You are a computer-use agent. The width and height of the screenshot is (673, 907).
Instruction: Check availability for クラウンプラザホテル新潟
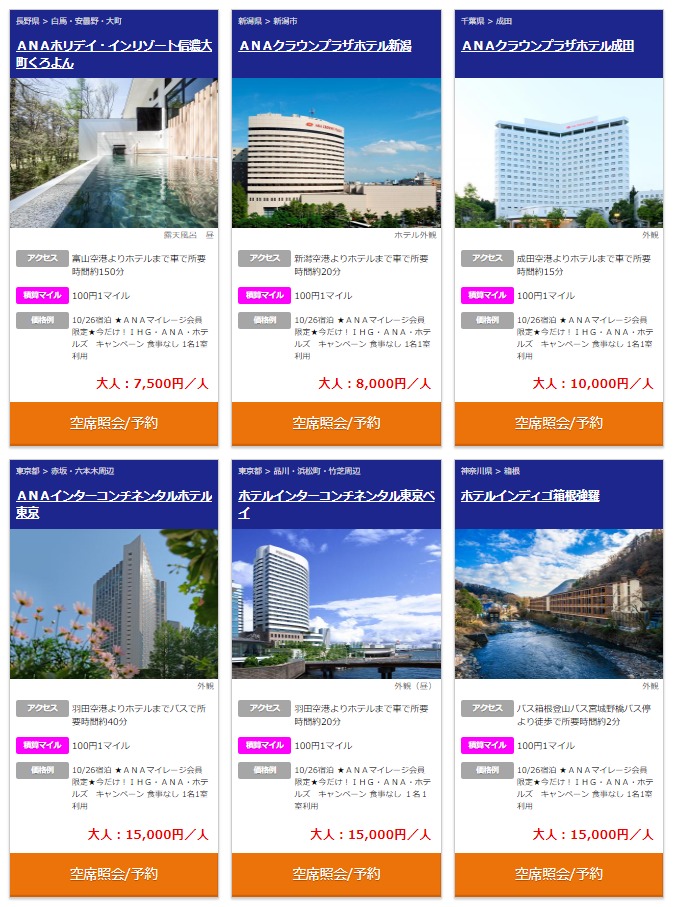[336, 423]
